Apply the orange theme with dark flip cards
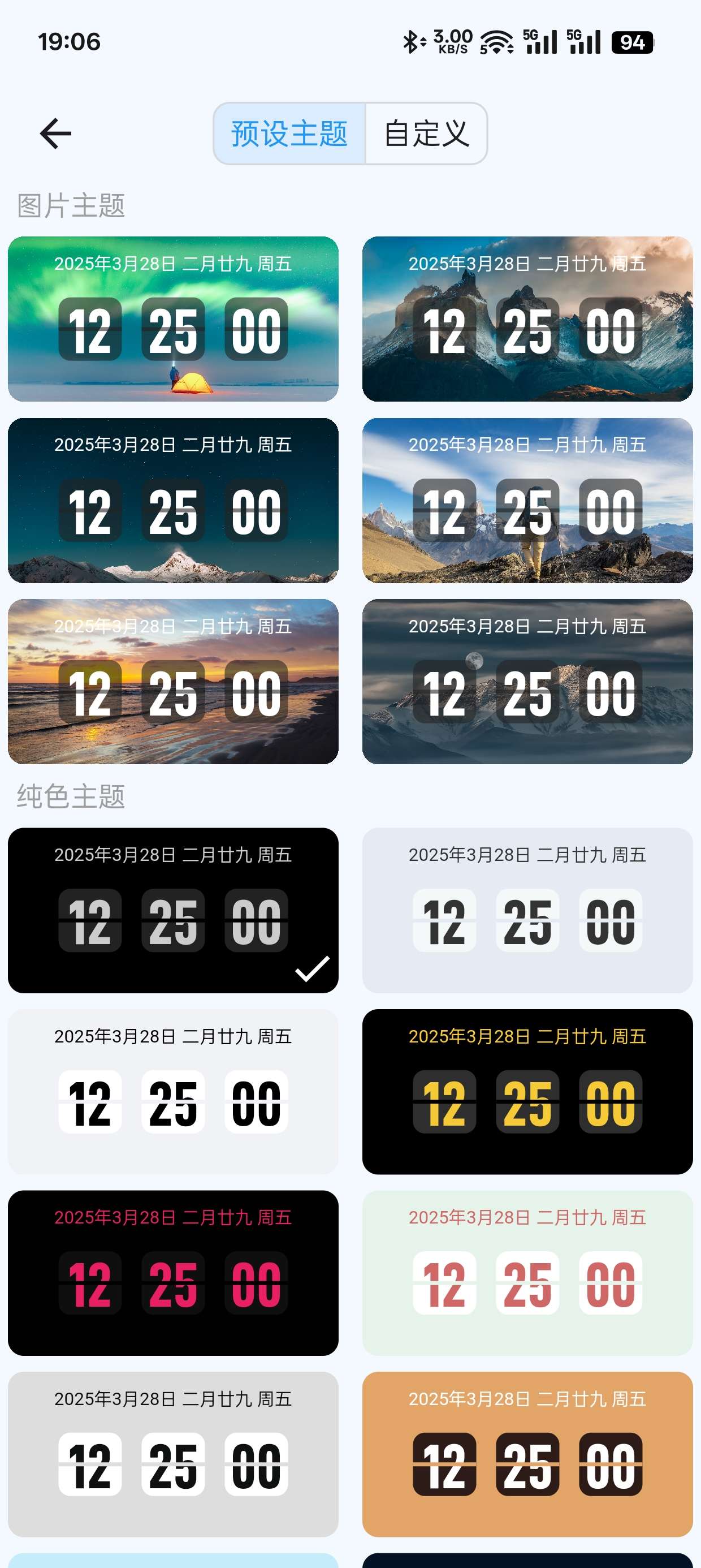 tap(527, 1454)
